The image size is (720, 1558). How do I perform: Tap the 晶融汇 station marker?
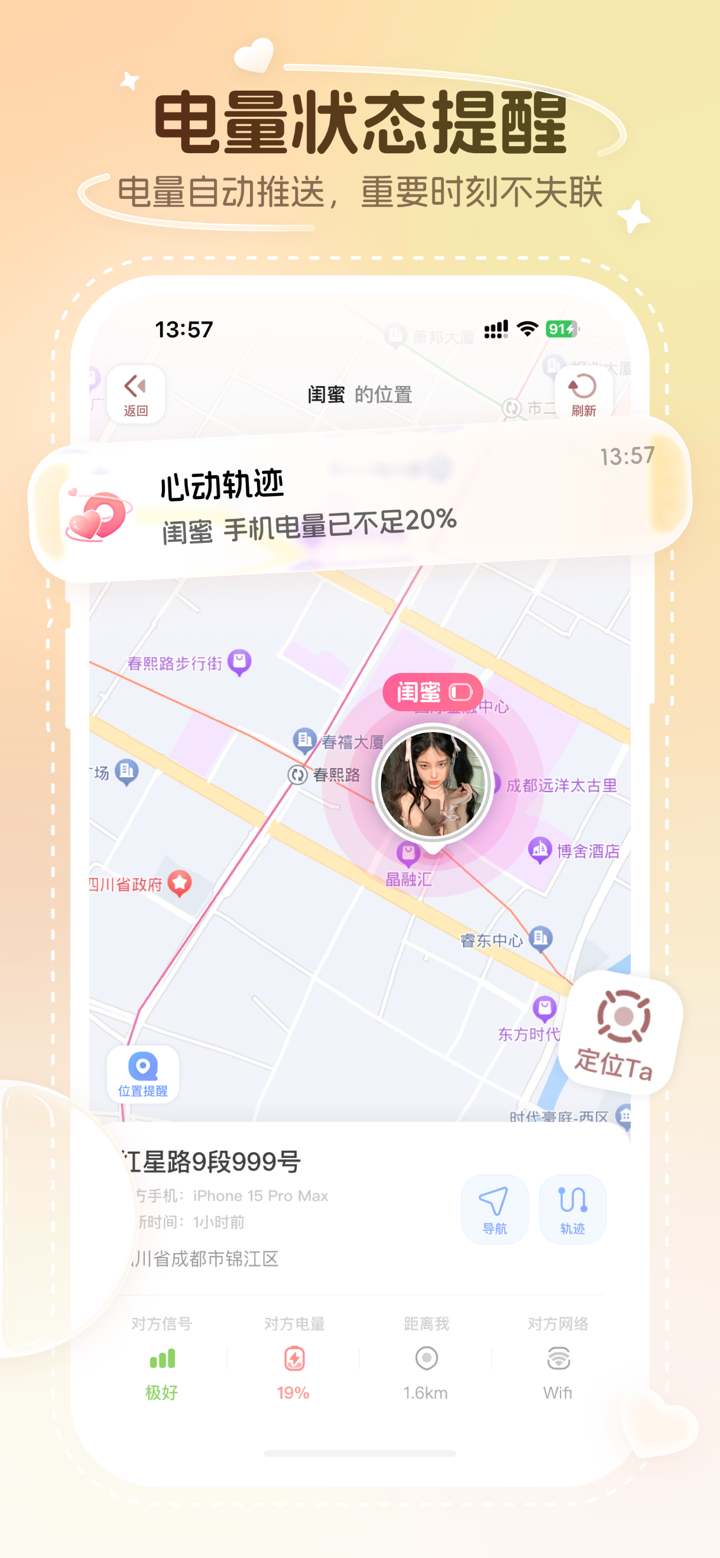point(409,855)
